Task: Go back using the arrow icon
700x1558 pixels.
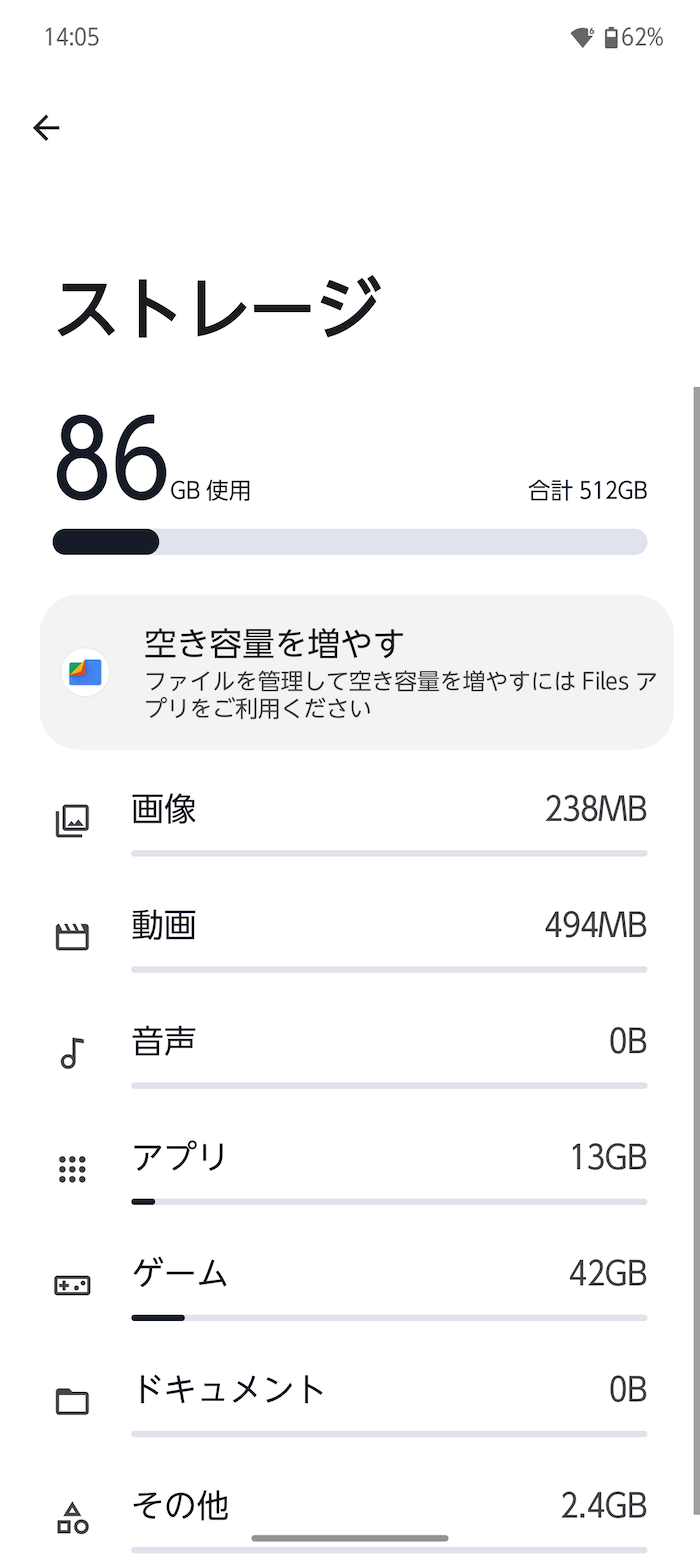Action: (46, 128)
